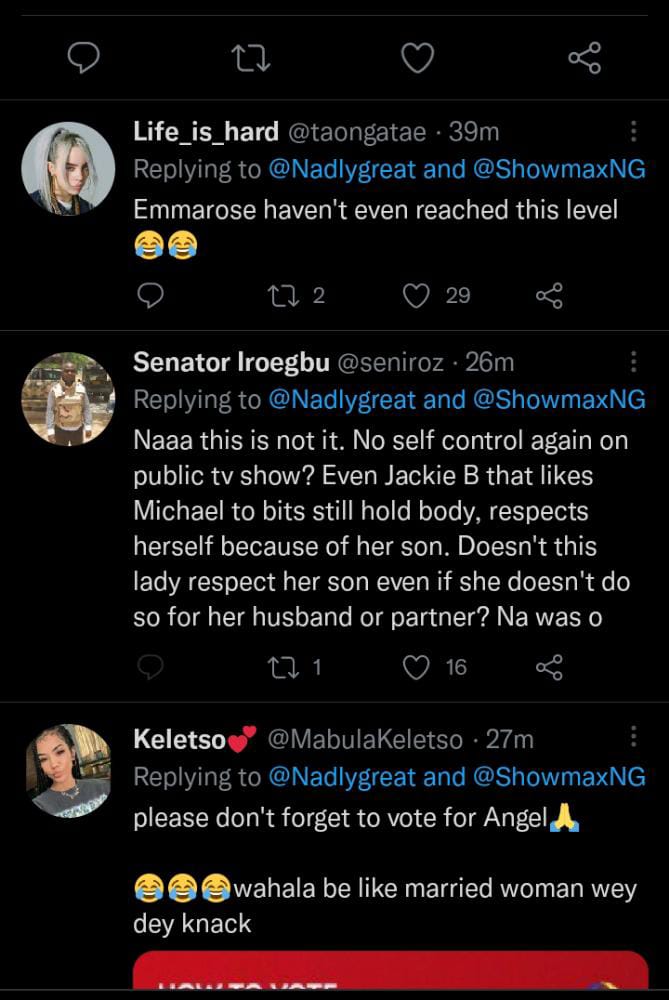Image resolution: width=669 pixels, height=1000 pixels.
Task: Share Life_is_hard's reply
Action: point(550,295)
